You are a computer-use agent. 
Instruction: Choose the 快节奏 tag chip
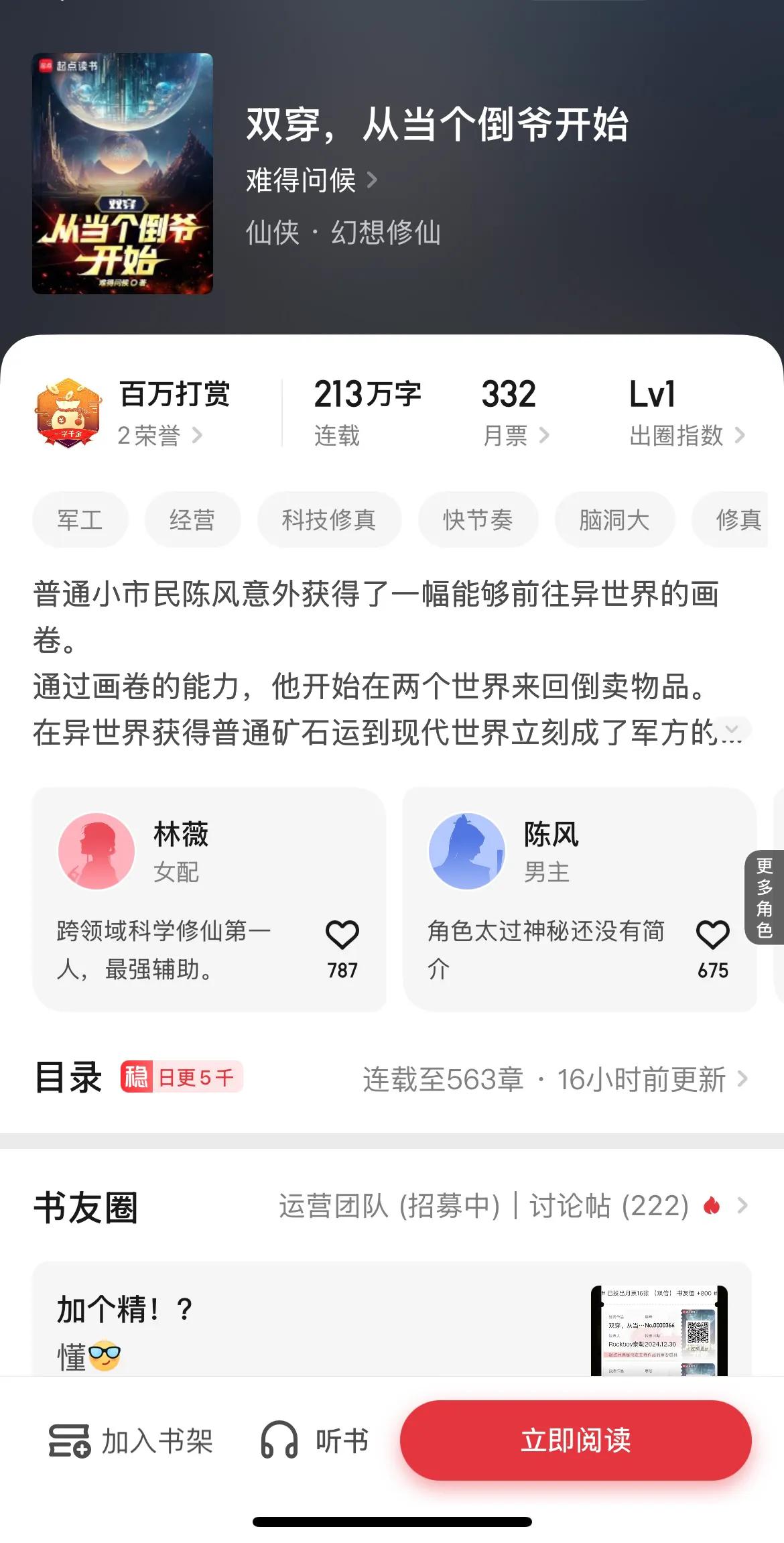coord(478,519)
